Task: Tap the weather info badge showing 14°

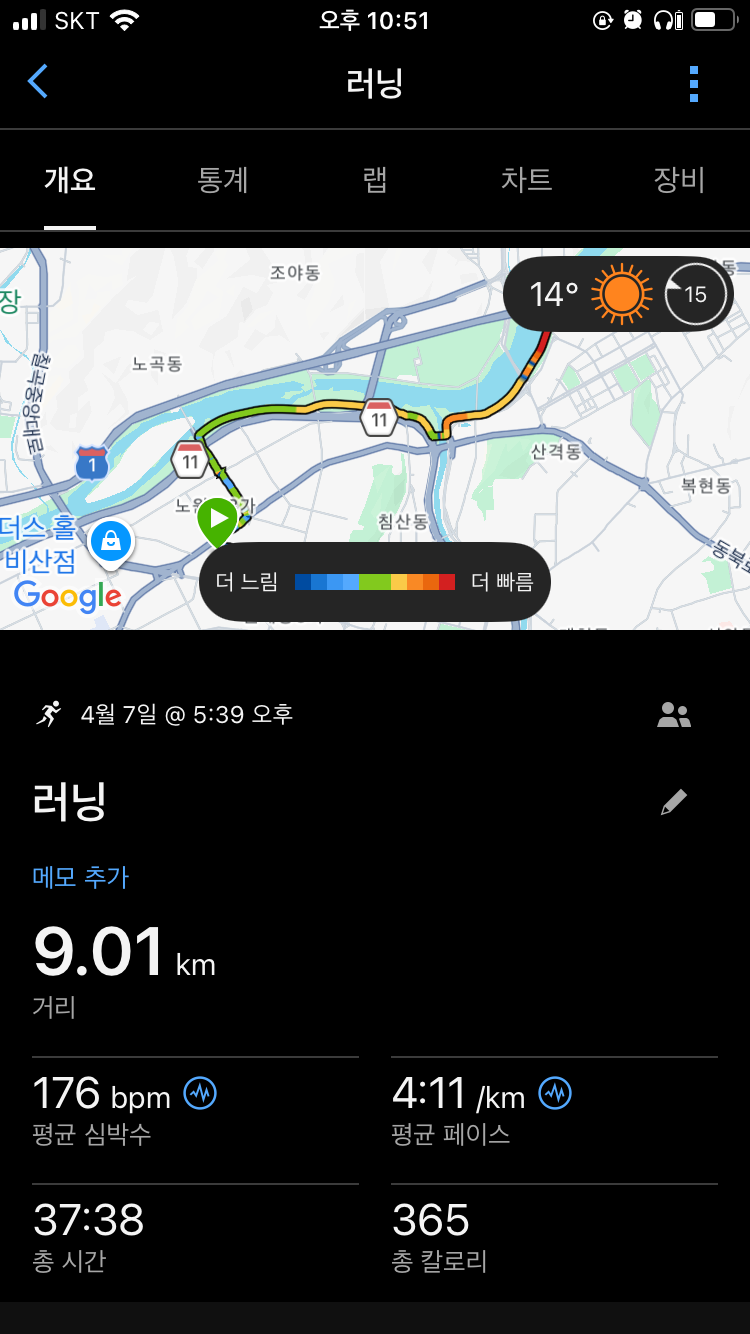Action: point(618,294)
